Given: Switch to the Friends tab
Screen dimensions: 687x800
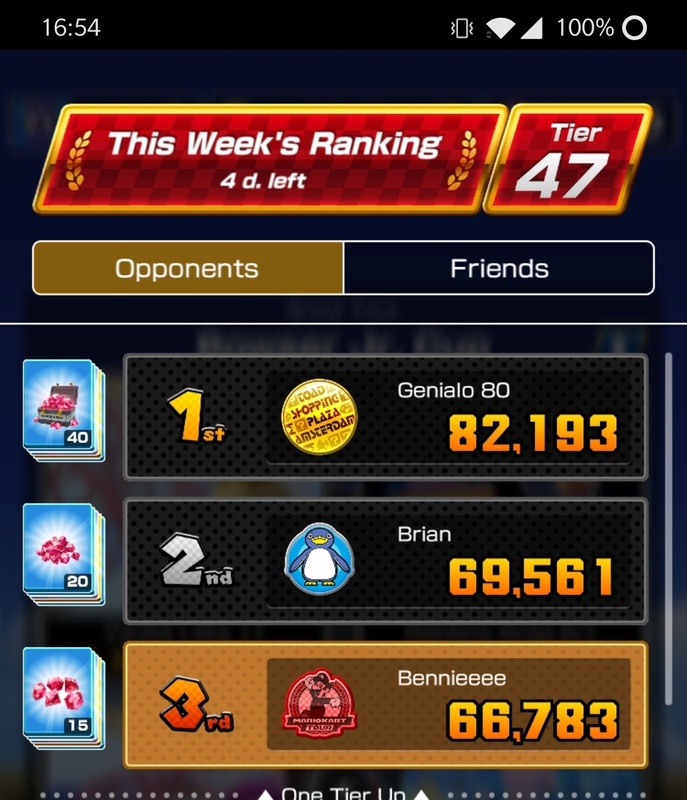Looking at the screenshot, I should click(499, 268).
